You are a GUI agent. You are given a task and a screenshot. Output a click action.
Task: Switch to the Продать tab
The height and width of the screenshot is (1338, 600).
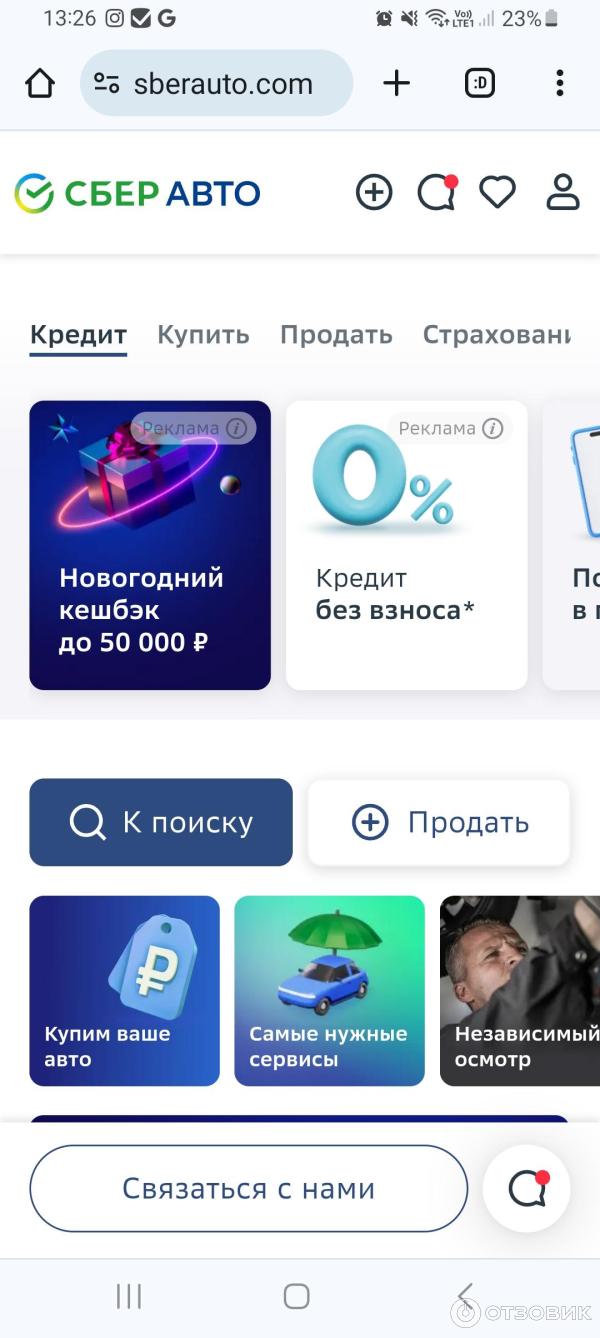[x=336, y=335]
